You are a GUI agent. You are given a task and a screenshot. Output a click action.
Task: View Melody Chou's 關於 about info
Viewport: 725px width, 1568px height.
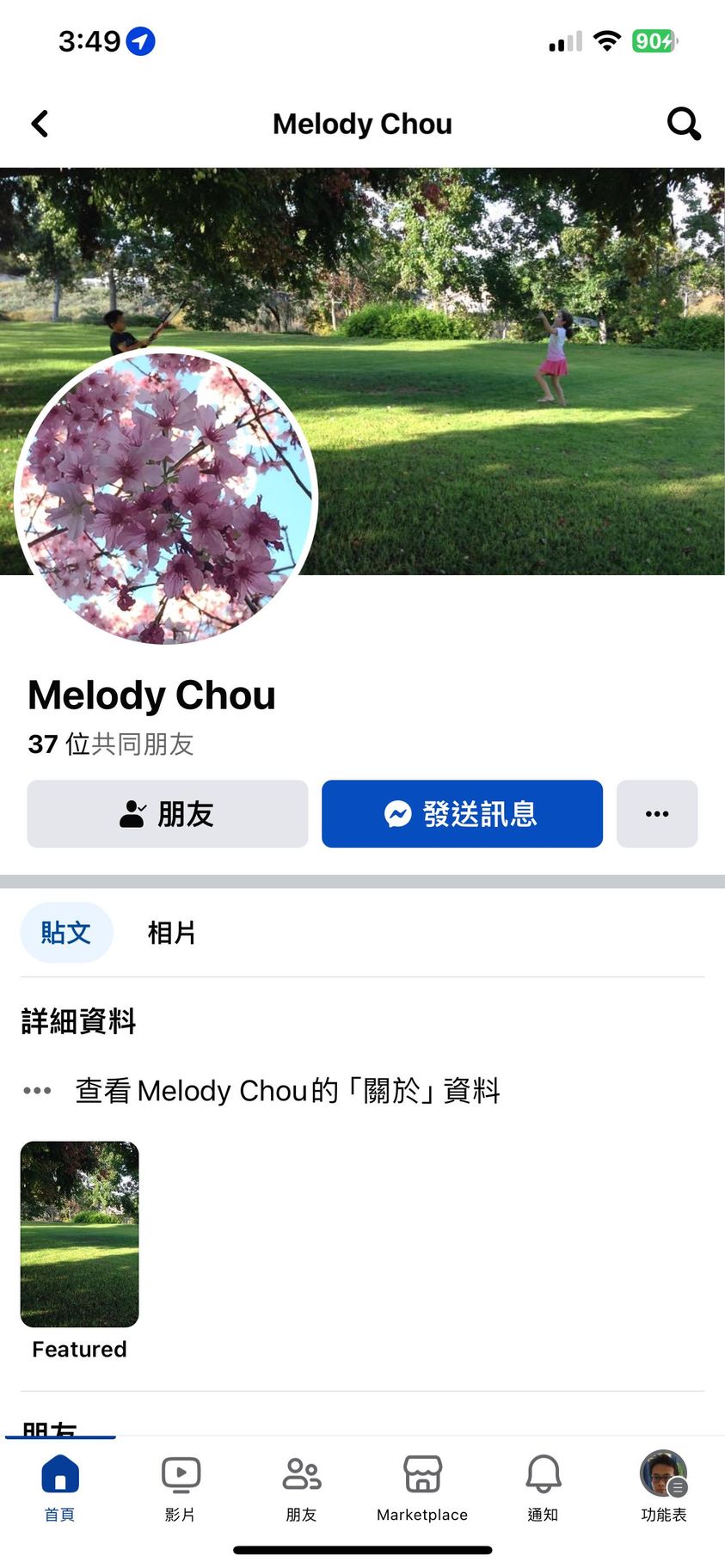287,1091
